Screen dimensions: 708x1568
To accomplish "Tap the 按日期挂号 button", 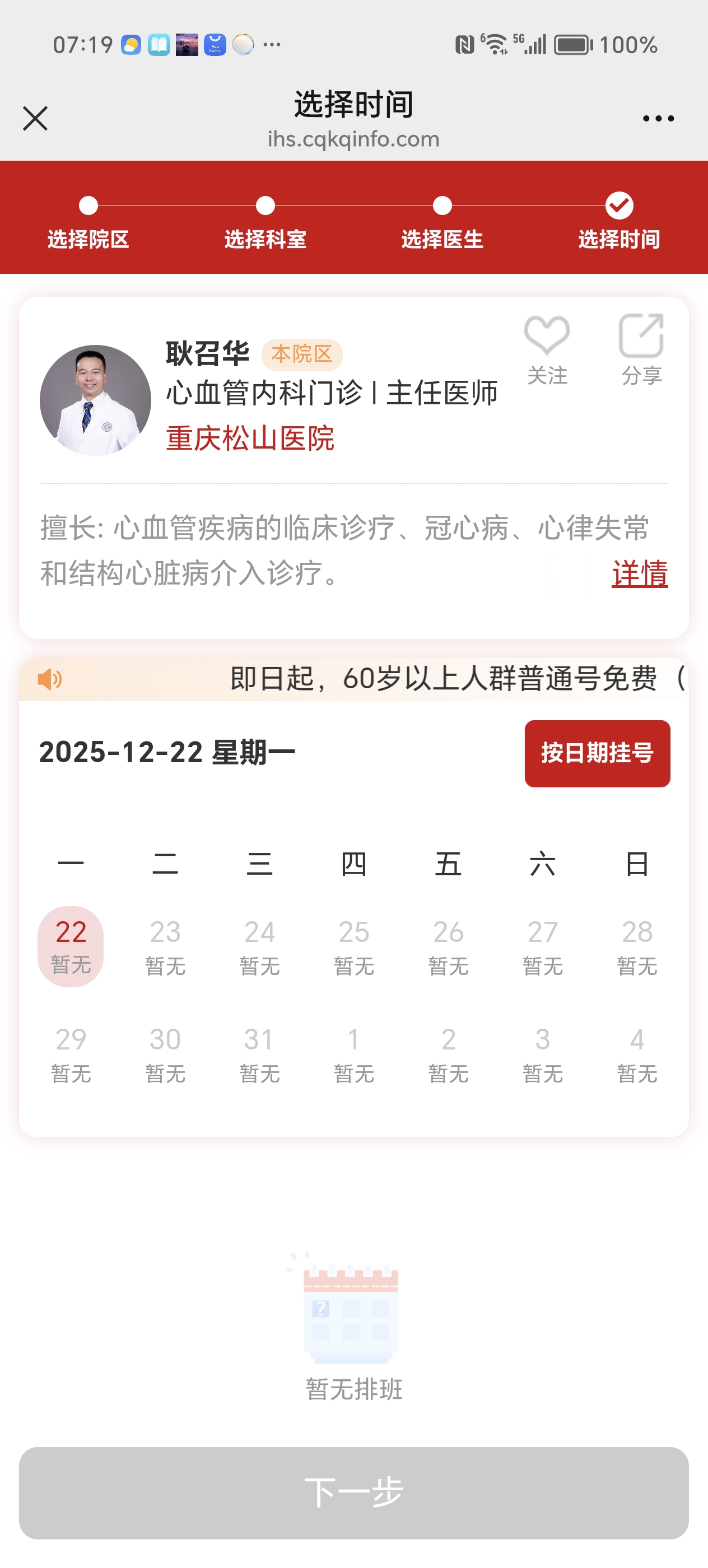I will point(597,753).
